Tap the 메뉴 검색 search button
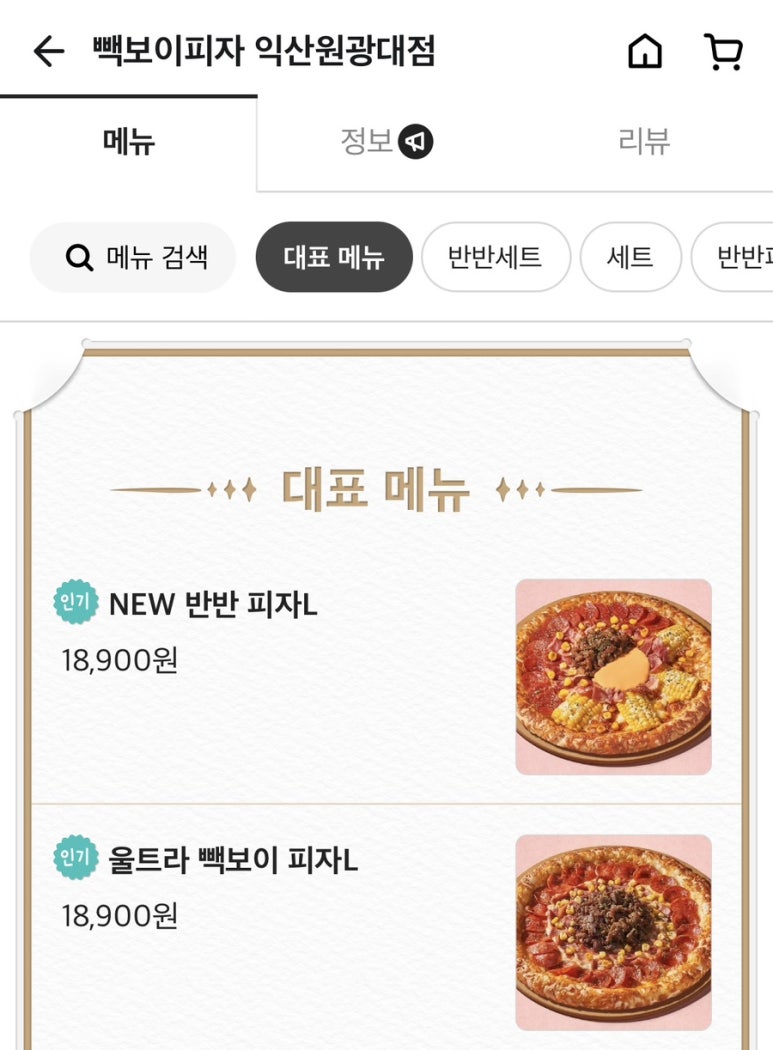 (x=133, y=258)
